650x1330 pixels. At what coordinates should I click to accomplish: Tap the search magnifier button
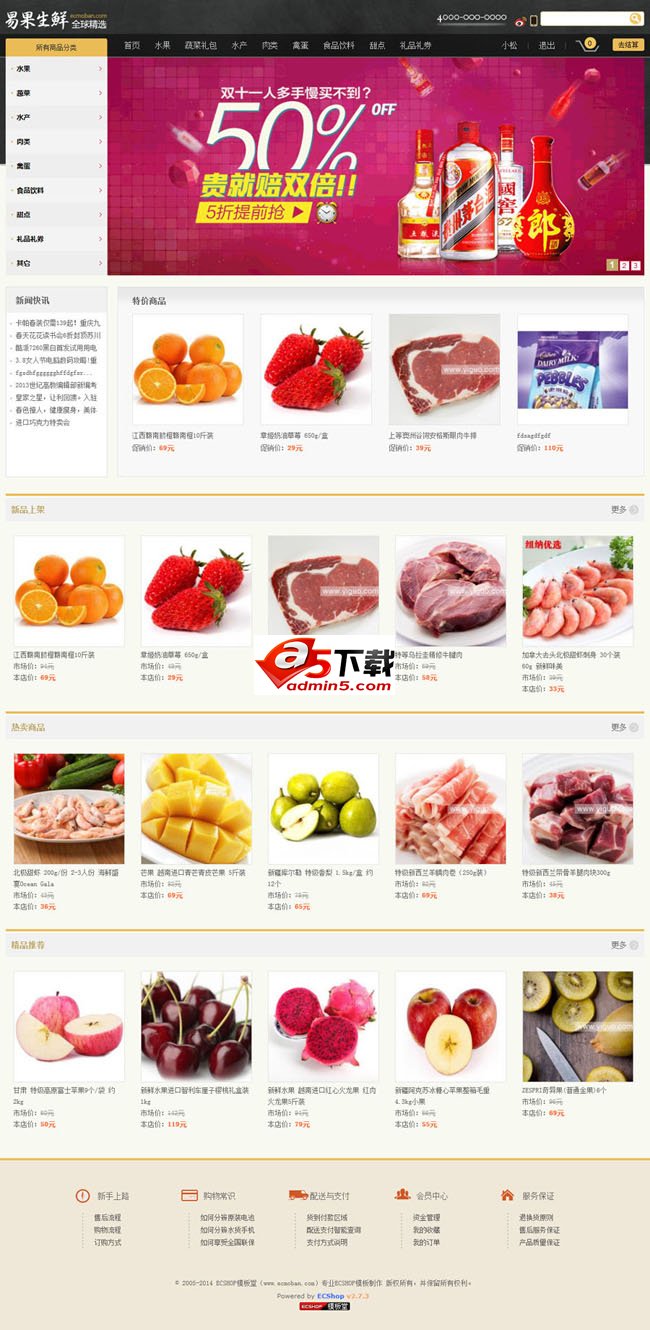point(635,19)
